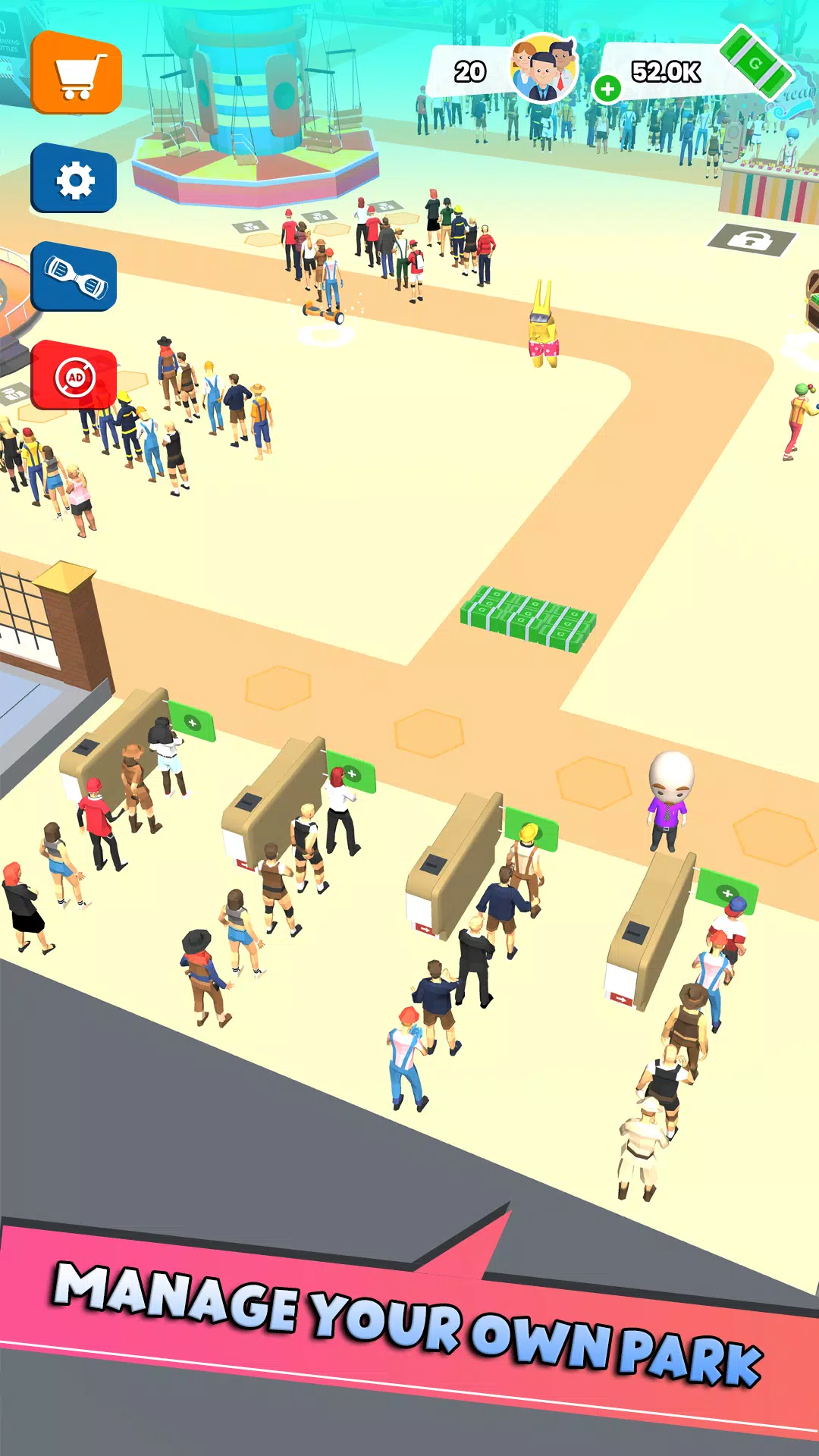Add more cash with the green plus
Viewport: 819px width, 1456px height.
(x=607, y=89)
